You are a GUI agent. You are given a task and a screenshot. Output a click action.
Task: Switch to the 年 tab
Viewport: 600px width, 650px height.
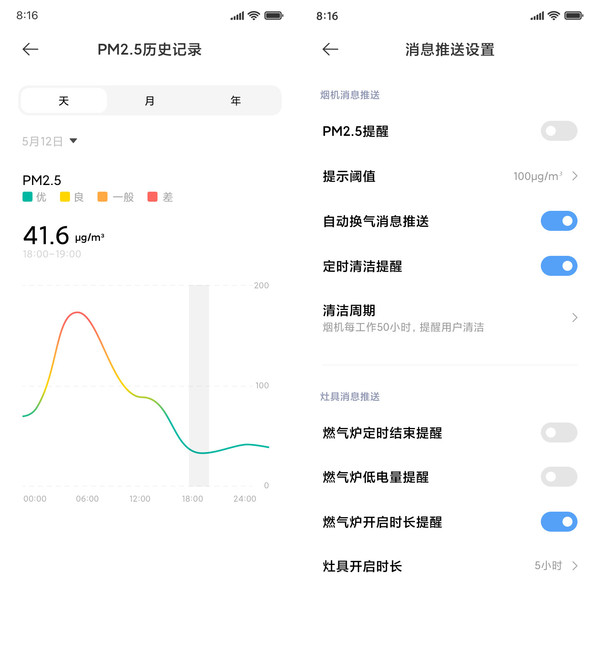pos(236,101)
